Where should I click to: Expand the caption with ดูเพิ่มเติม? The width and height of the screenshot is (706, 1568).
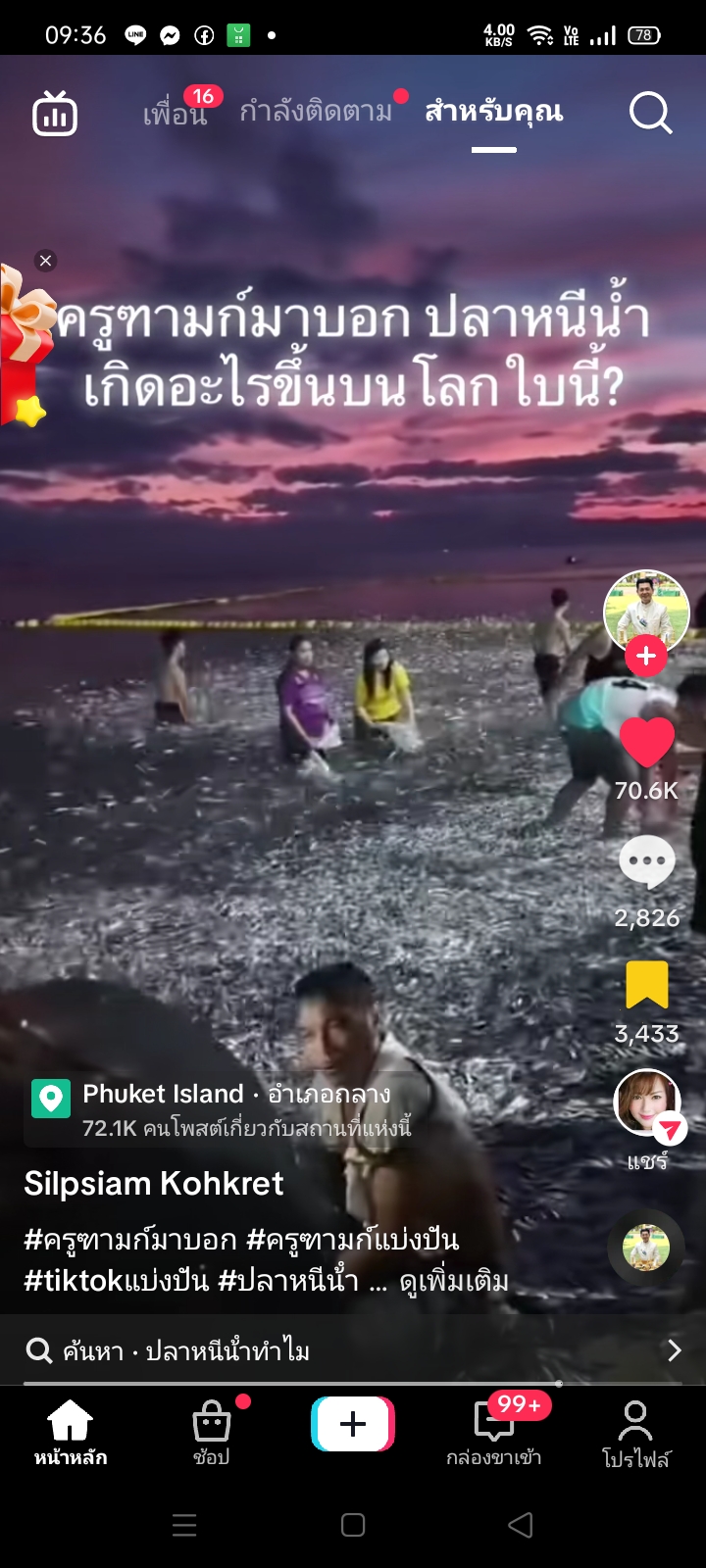pos(454,1281)
